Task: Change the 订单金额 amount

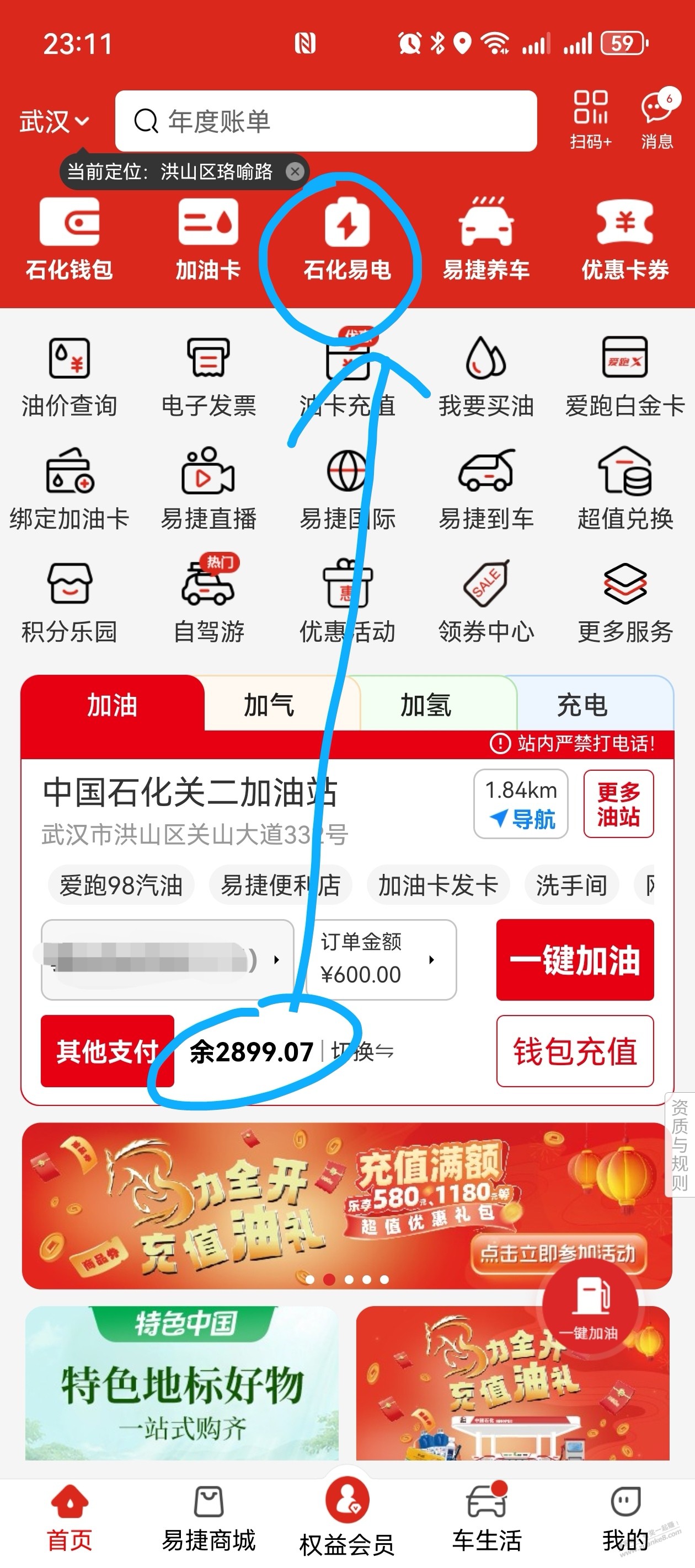Action: click(379, 959)
